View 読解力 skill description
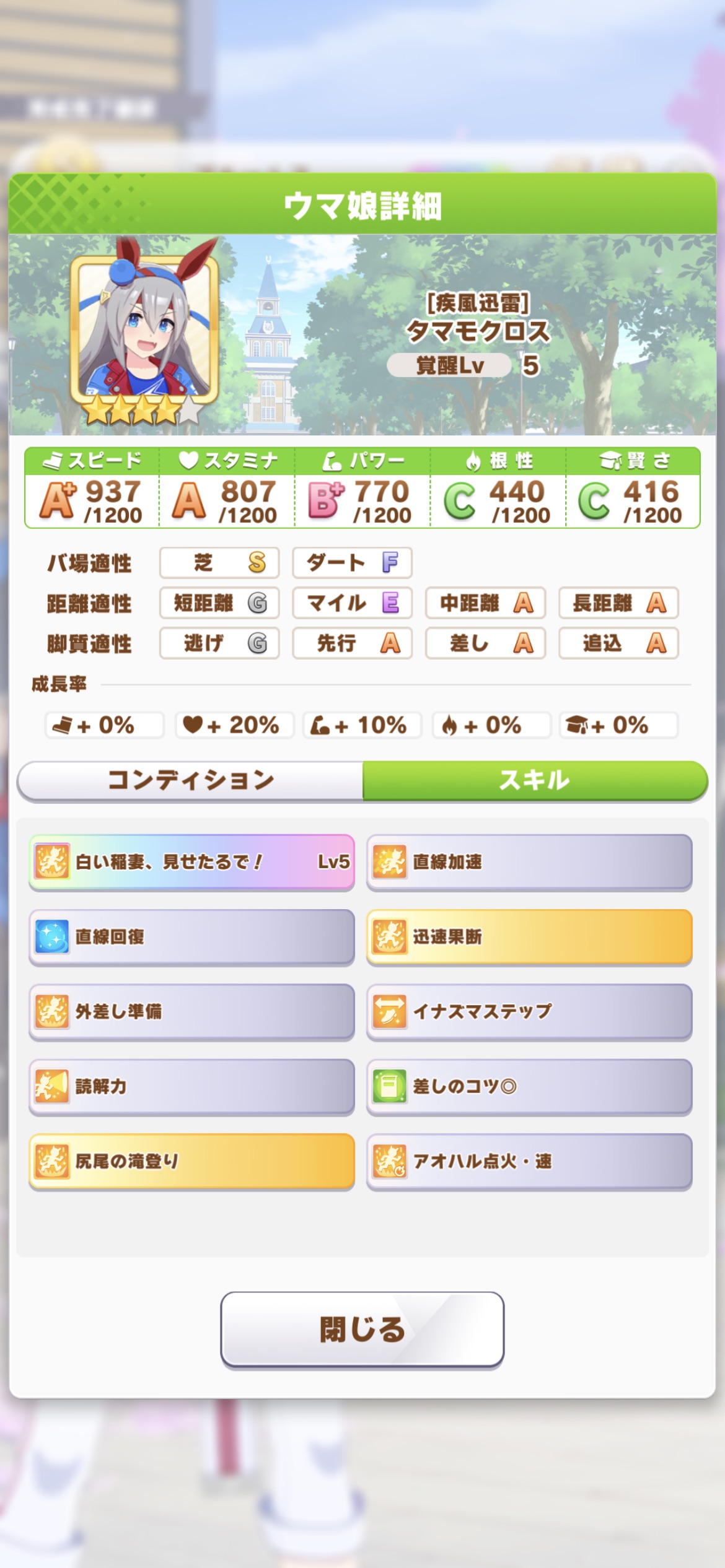Screen dimensions: 725x1568 pyautogui.click(x=191, y=1087)
